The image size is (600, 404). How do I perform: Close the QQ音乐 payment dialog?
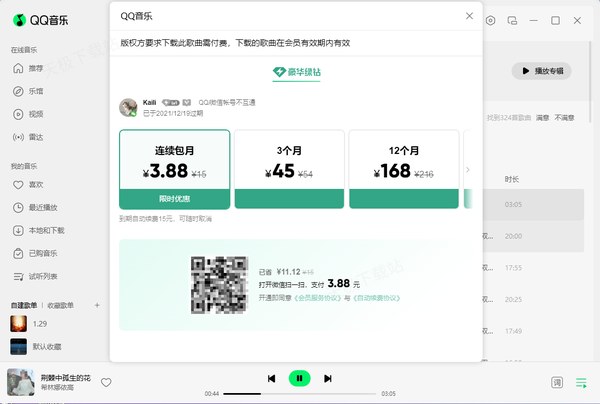coord(470,16)
